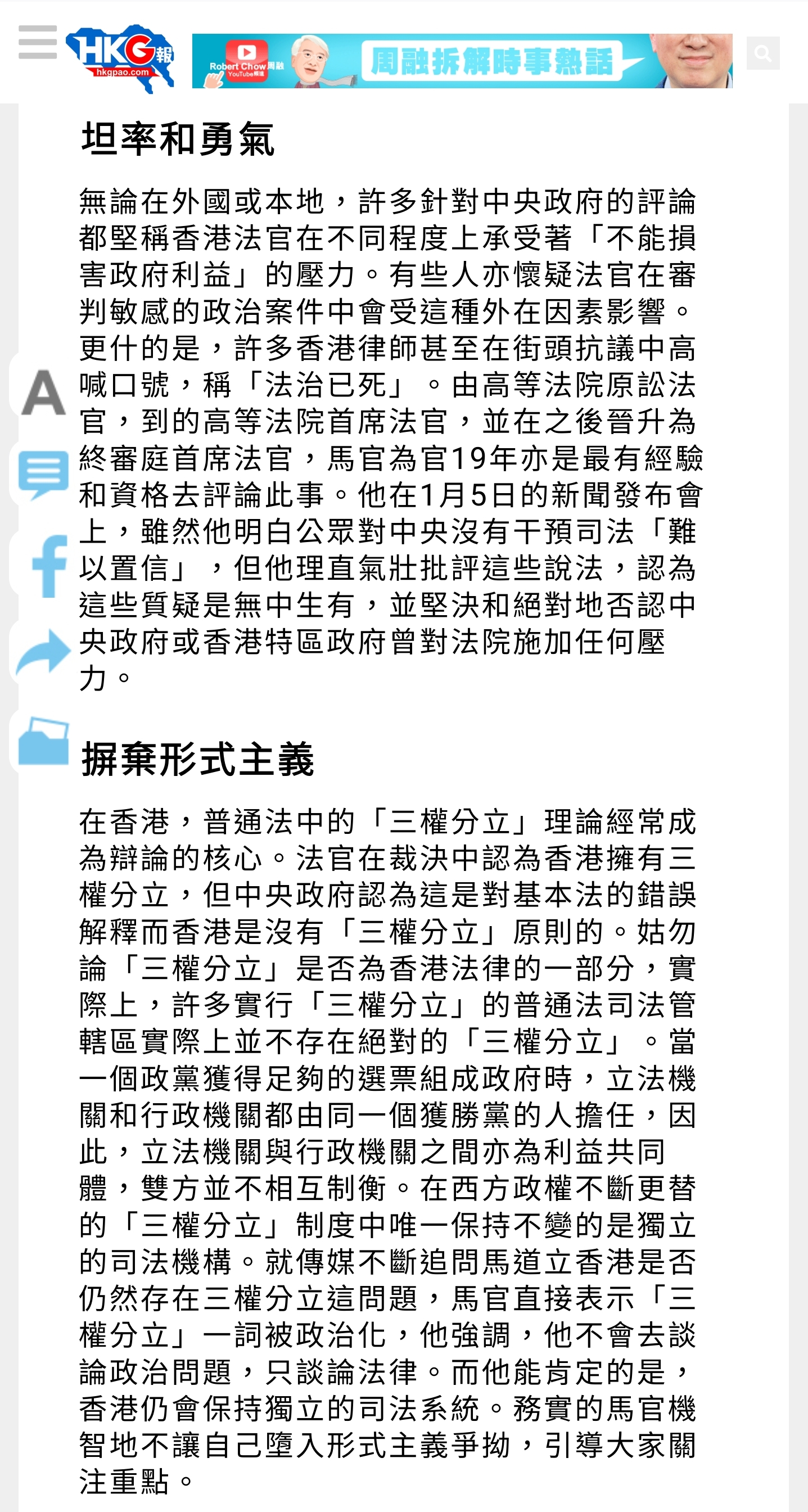
Task: Tap the HKG報 logo to go home
Action: [121, 58]
